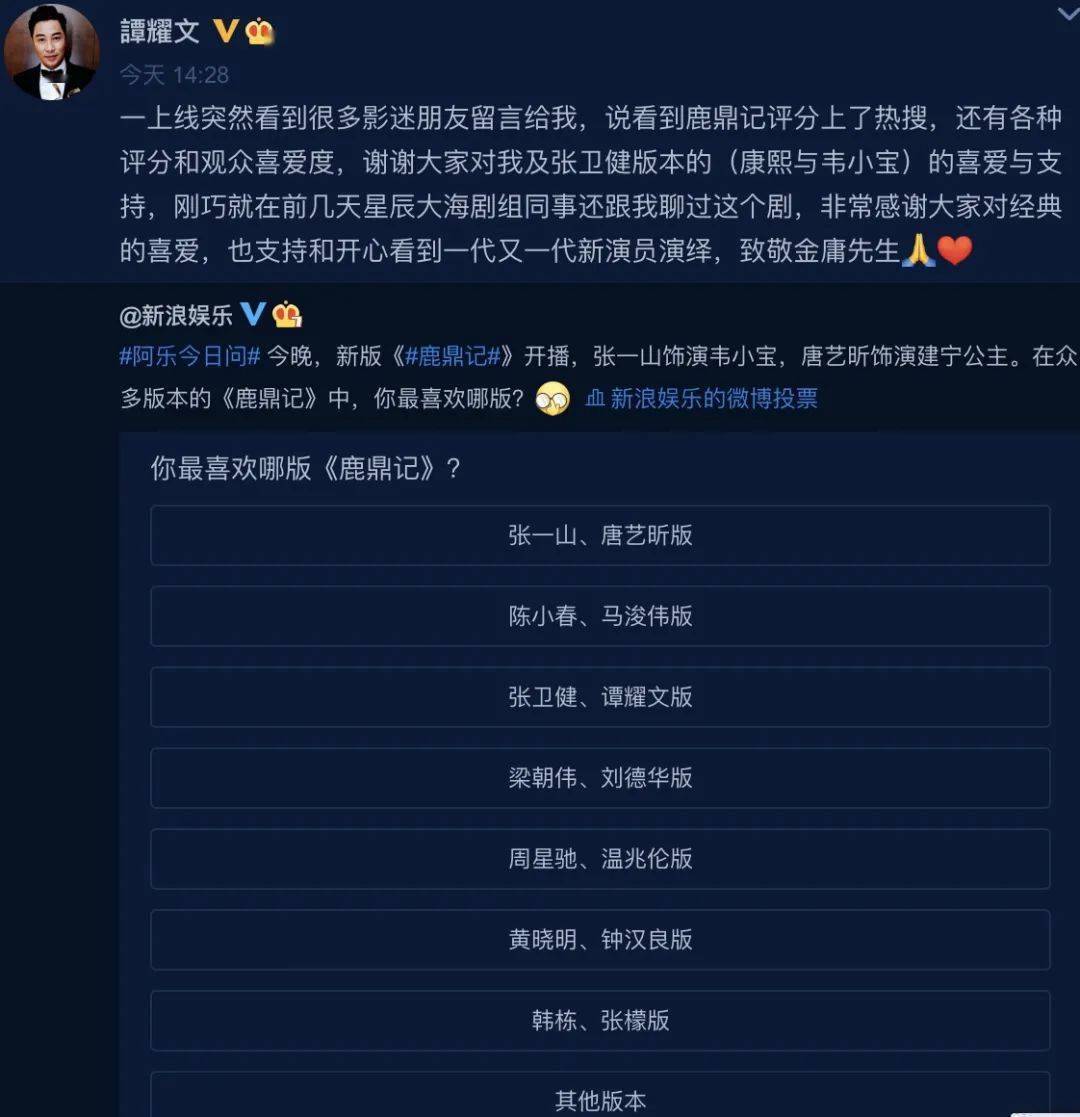Image resolution: width=1080 pixels, height=1117 pixels.
Task: Pick the 周星驰、温兆伦版 option
Action: click(x=600, y=859)
